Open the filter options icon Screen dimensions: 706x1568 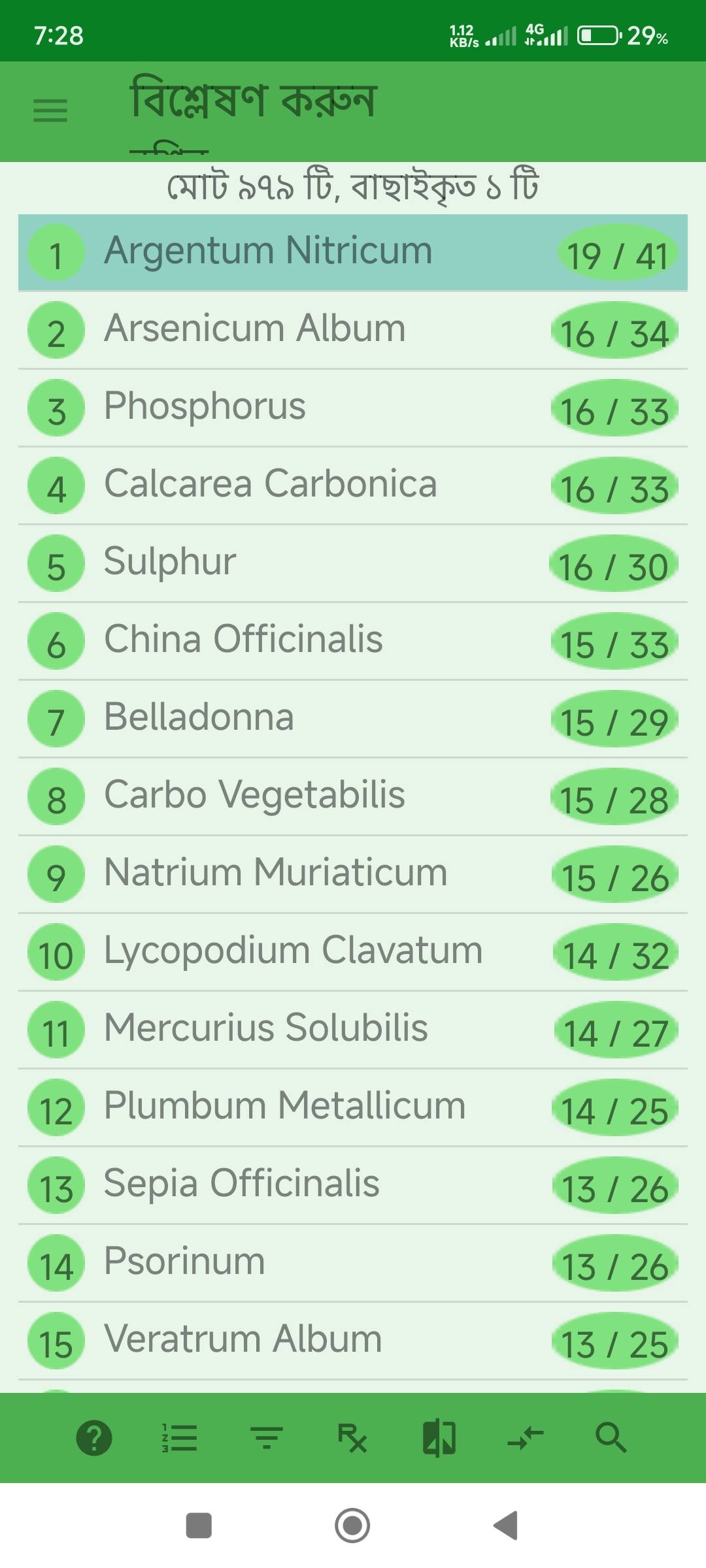click(266, 1438)
